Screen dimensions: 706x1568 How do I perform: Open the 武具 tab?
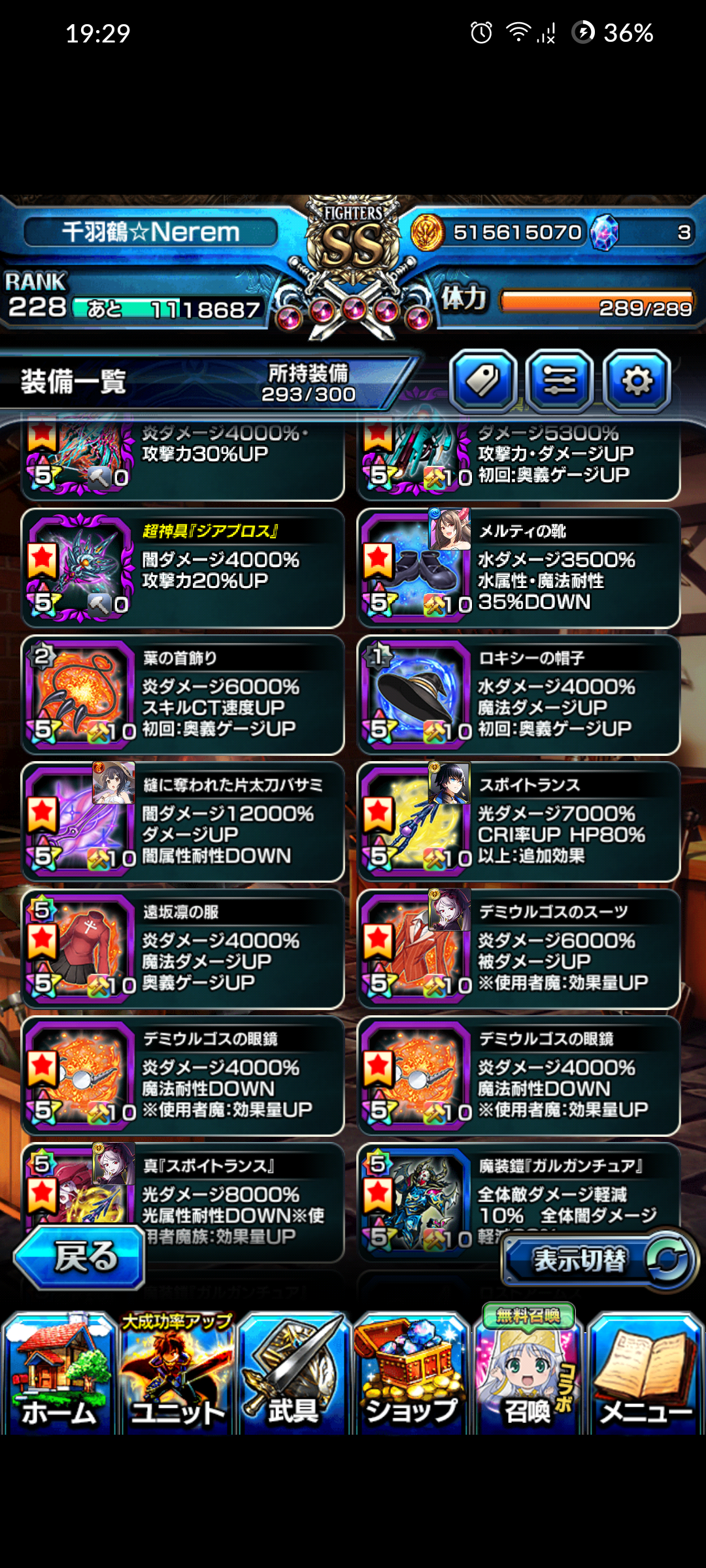294,1373
